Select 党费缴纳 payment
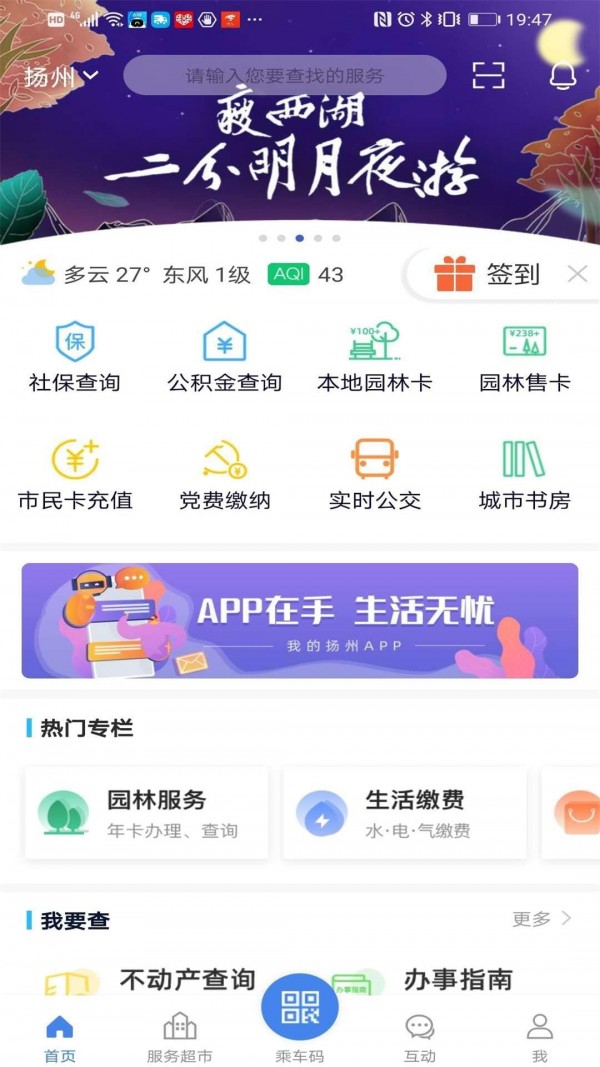This screenshot has height=1067, width=600. tap(225, 475)
